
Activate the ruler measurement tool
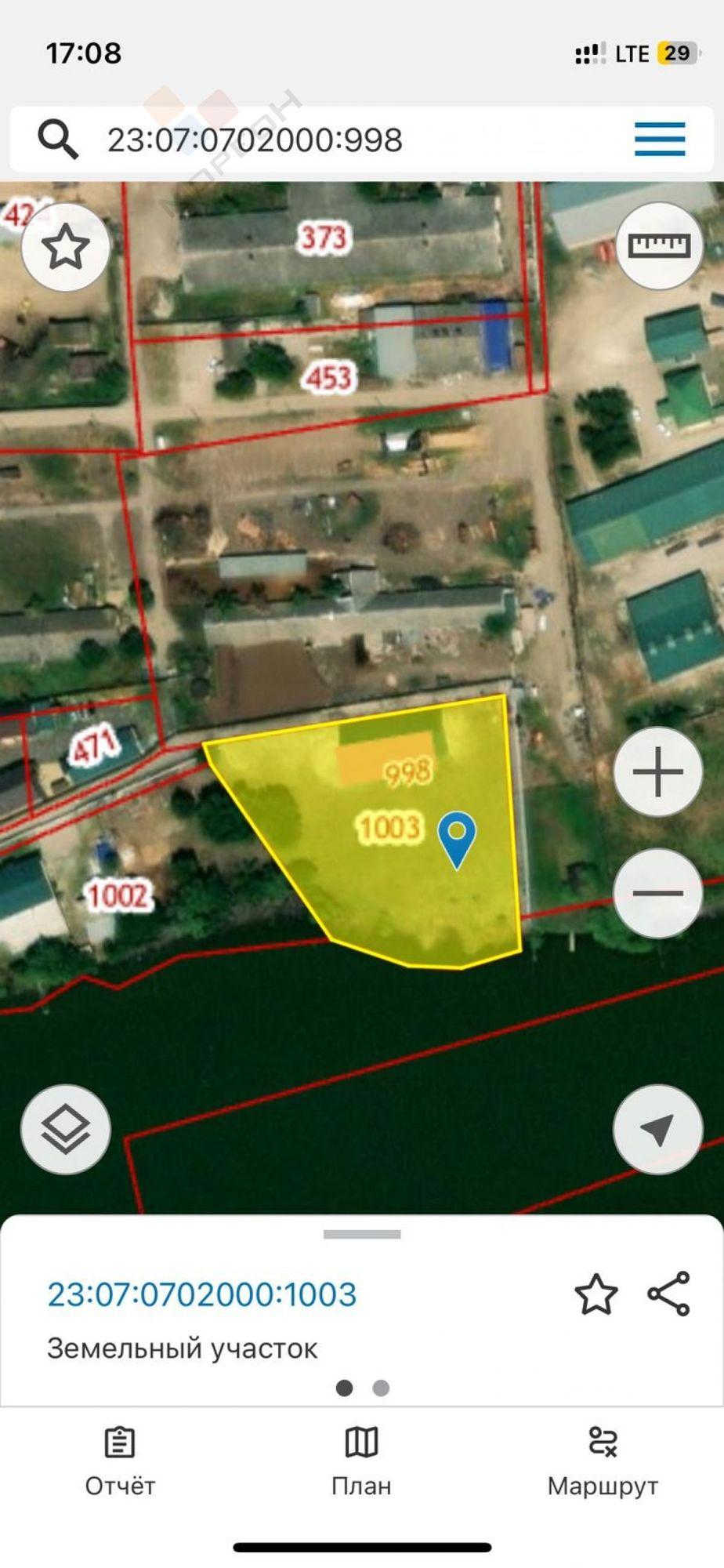point(659,246)
